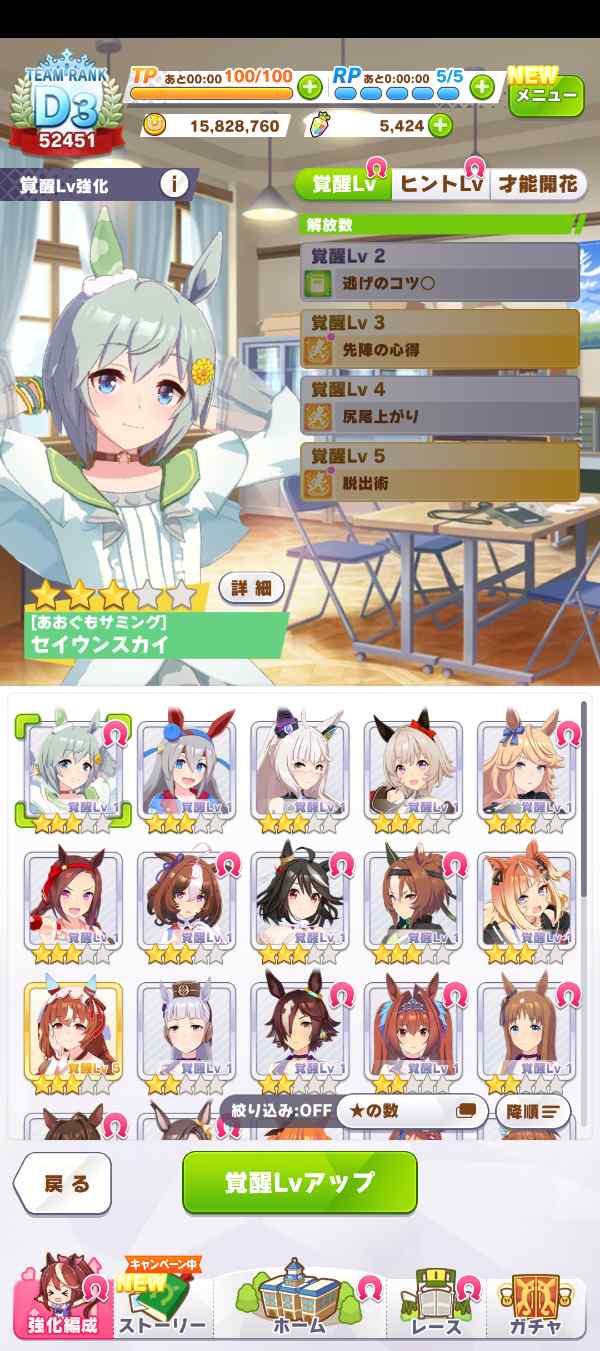The width and height of the screenshot is (600, 1351).
Task: Switch to the ヒントLv tab
Action: (440, 184)
